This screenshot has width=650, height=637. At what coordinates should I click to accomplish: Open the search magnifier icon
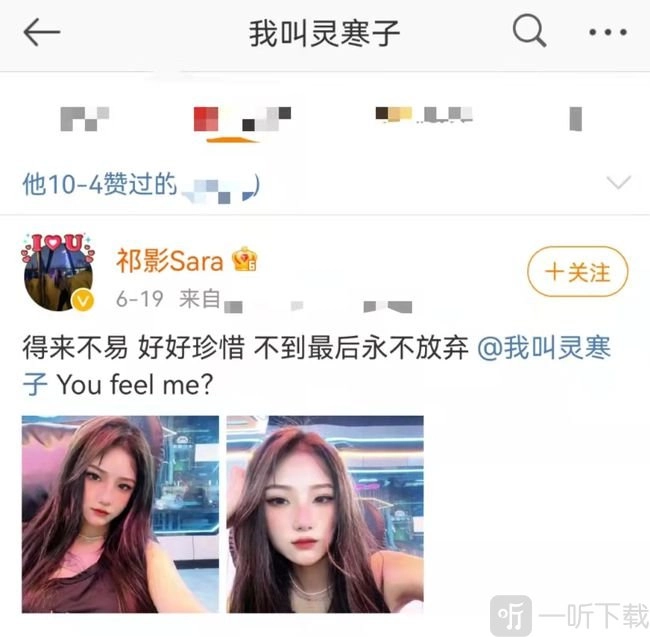click(529, 33)
